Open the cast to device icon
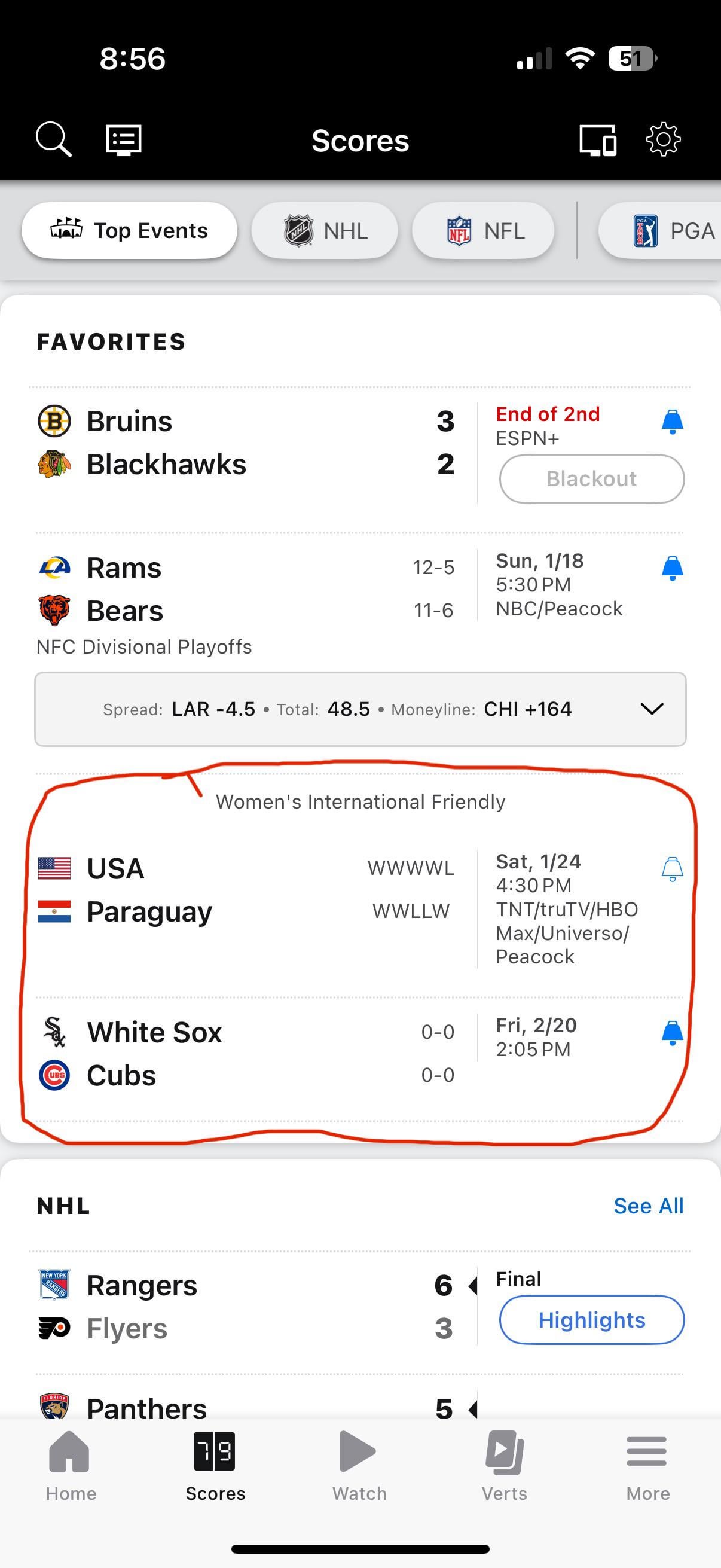This screenshot has width=721, height=1568. (597, 140)
